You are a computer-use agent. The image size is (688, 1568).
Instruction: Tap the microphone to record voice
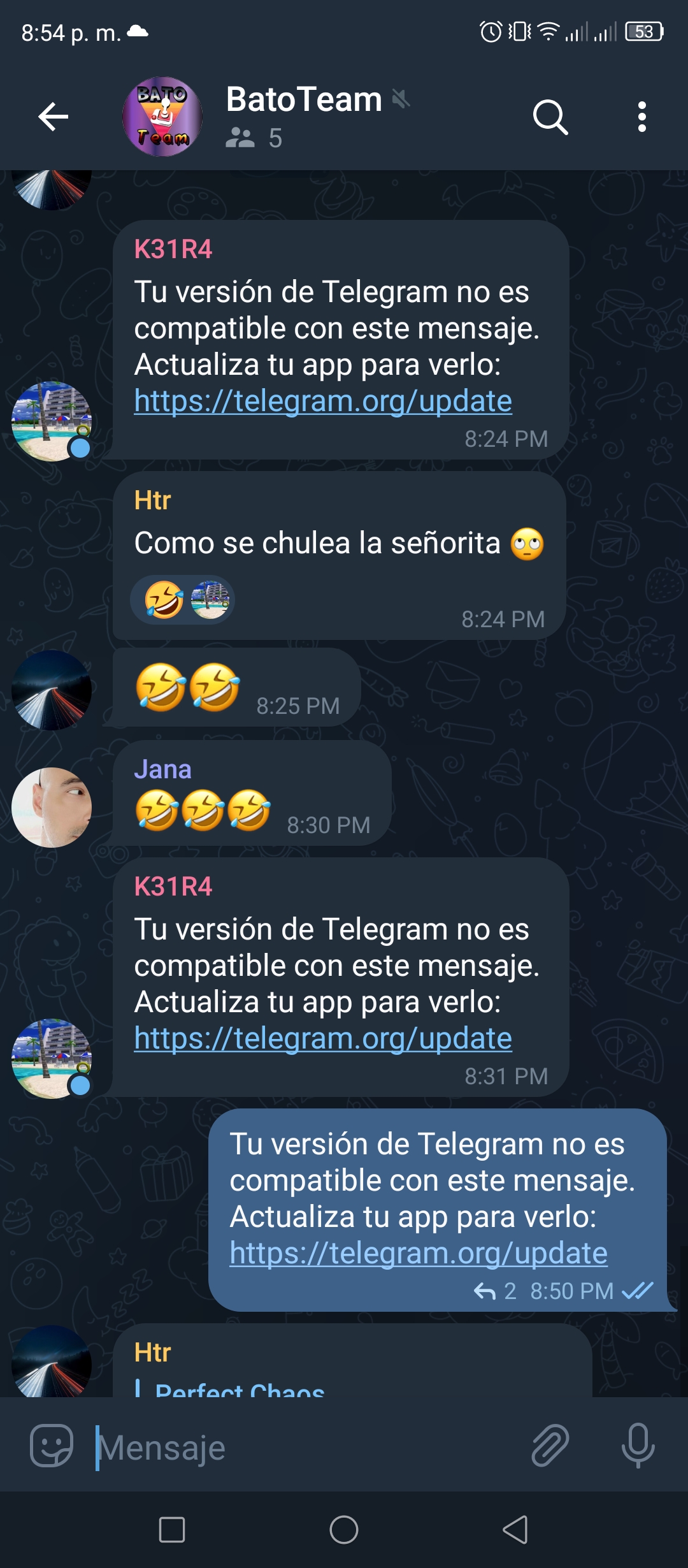pyautogui.click(x=638, y=1445)
